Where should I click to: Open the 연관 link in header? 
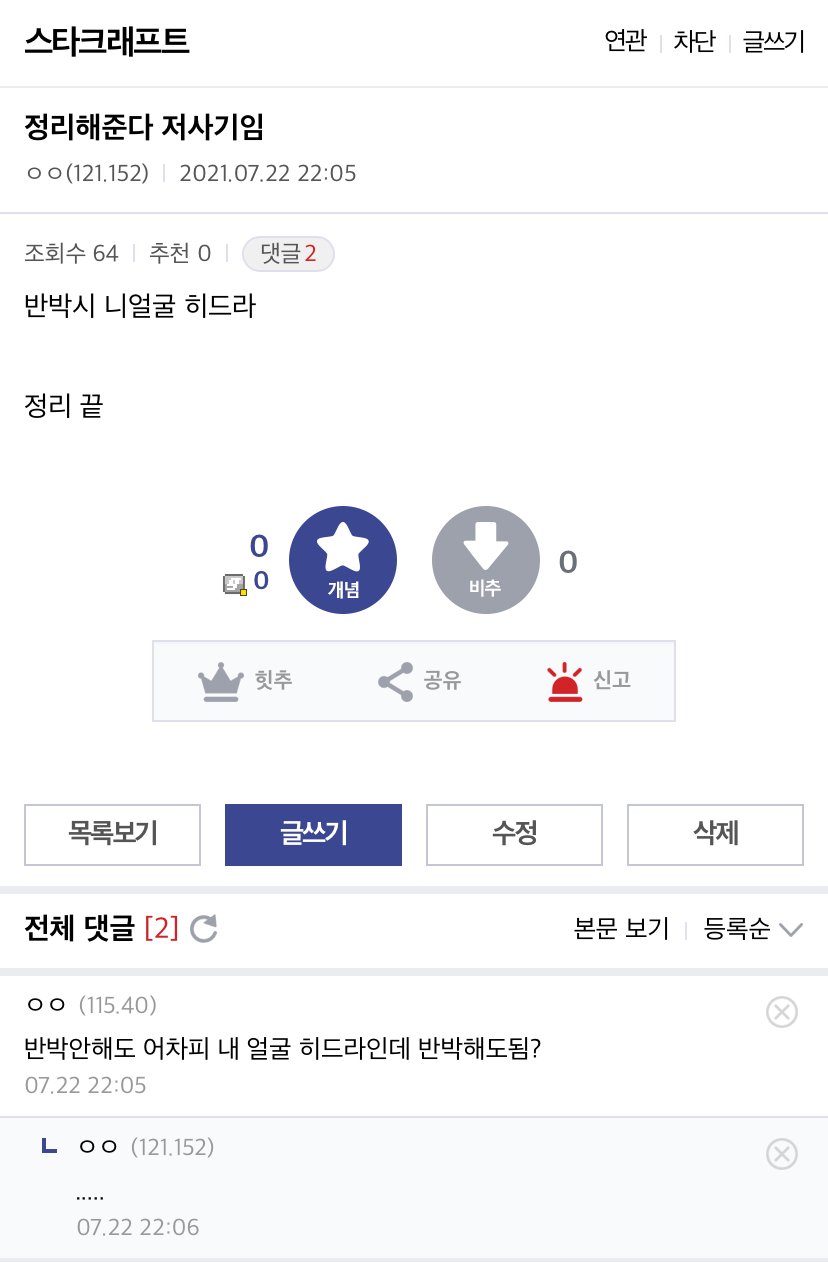tap(625, 42)
